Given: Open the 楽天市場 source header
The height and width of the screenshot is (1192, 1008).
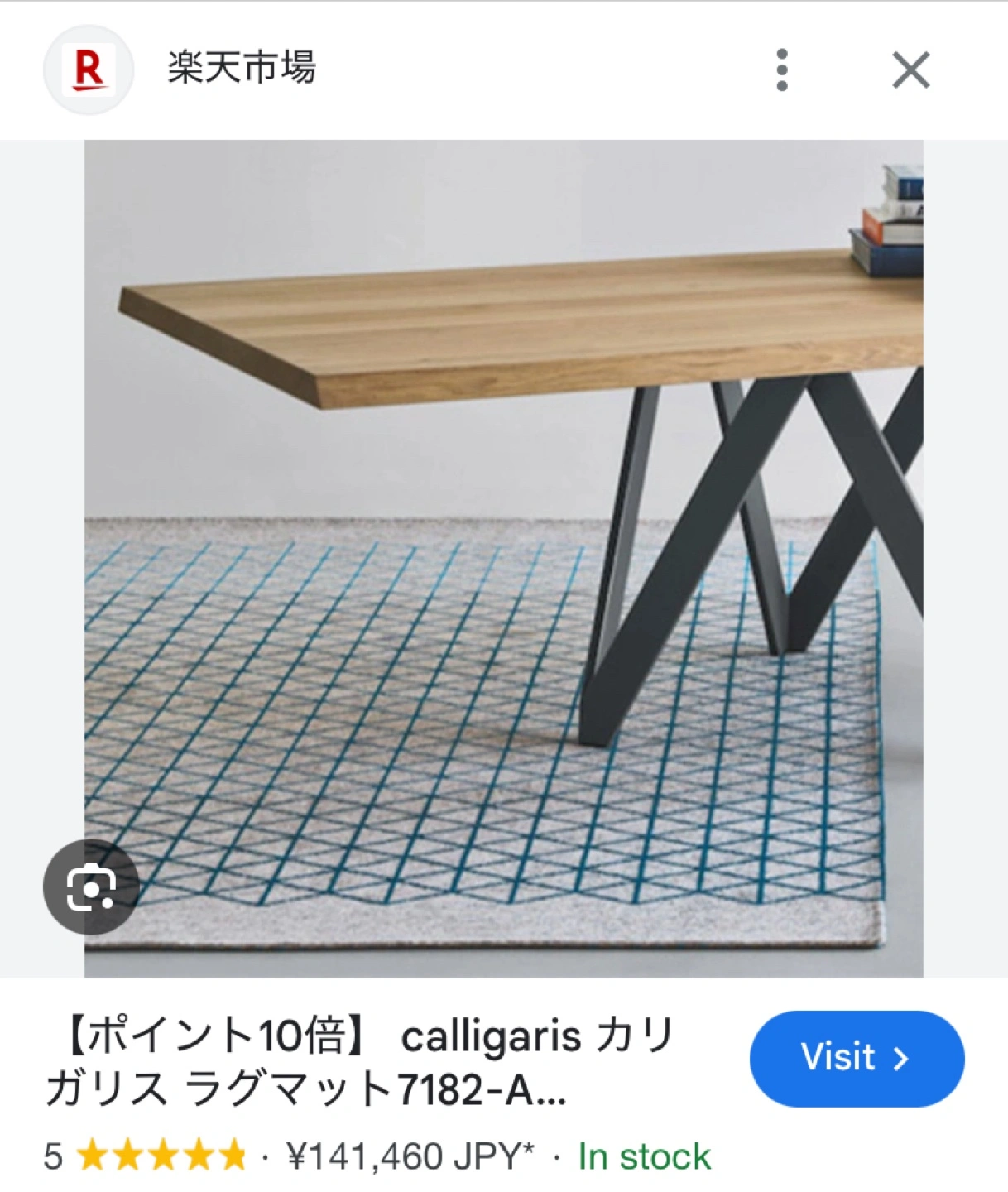Looking at the screenshot, I should click(241, 68).
